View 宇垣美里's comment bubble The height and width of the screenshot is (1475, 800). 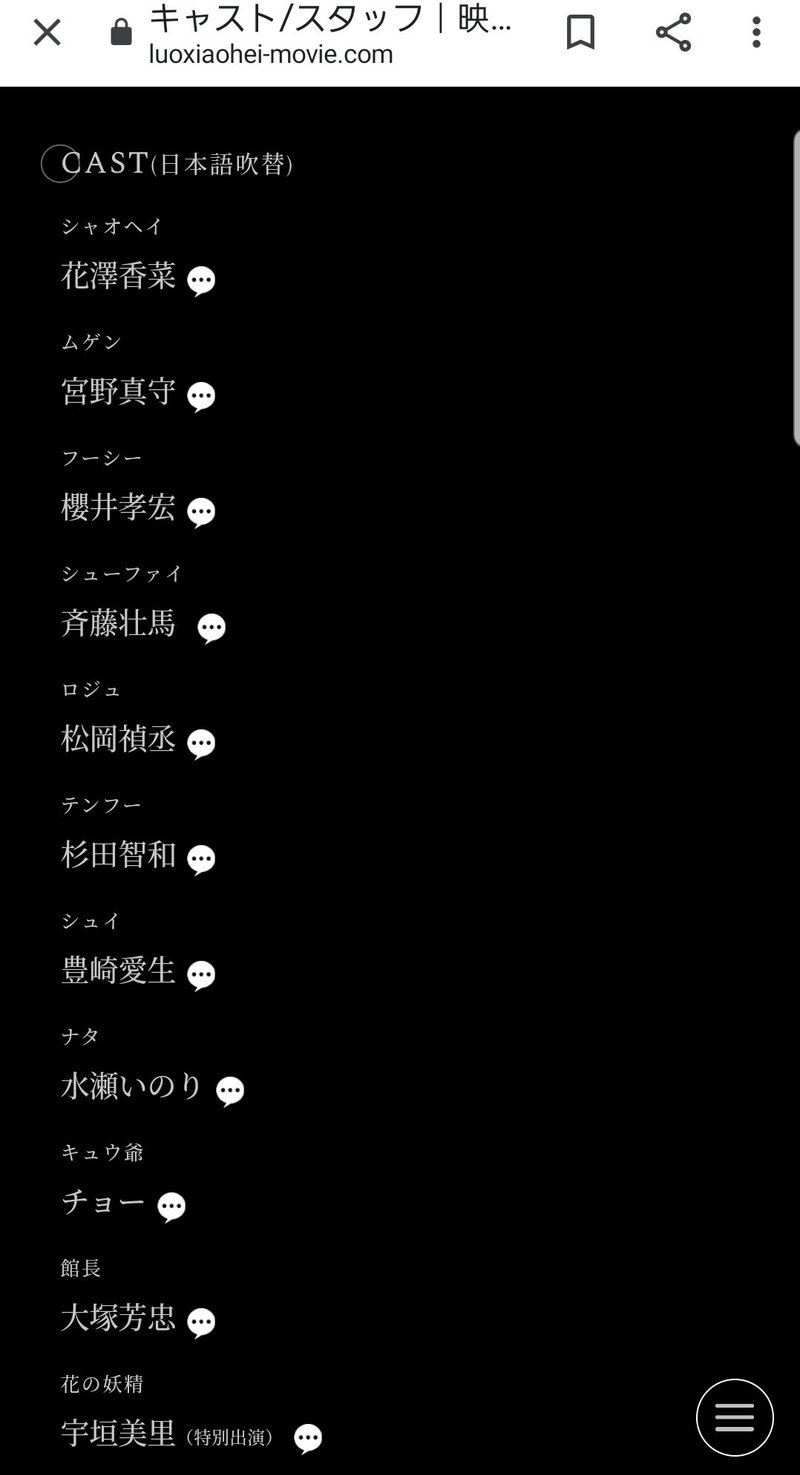tap(308, 1439)
